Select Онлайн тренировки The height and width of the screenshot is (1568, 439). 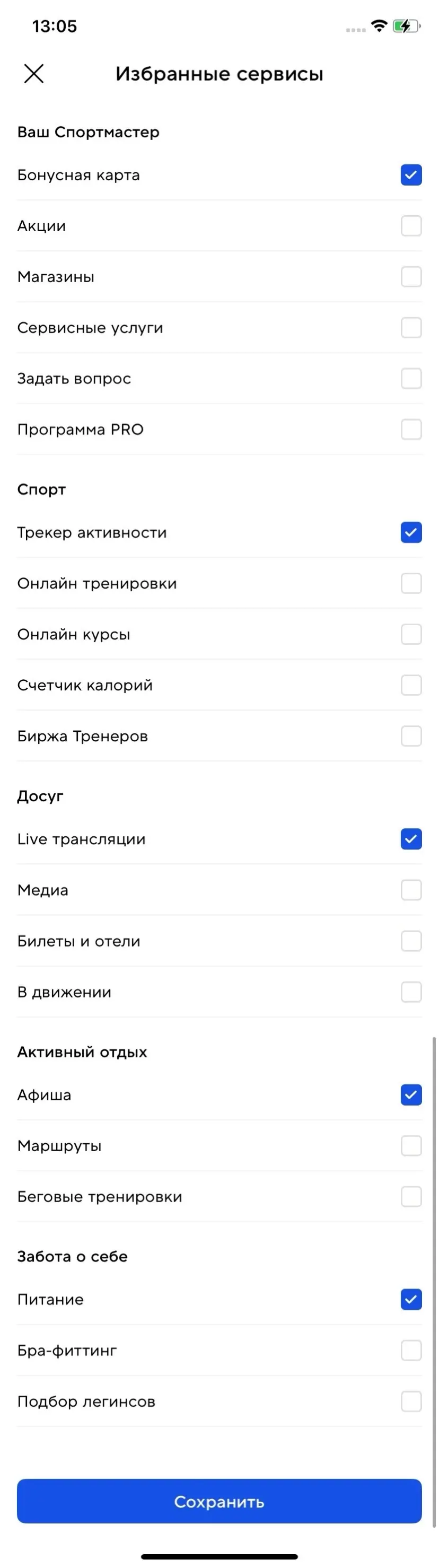coord(411,583)
